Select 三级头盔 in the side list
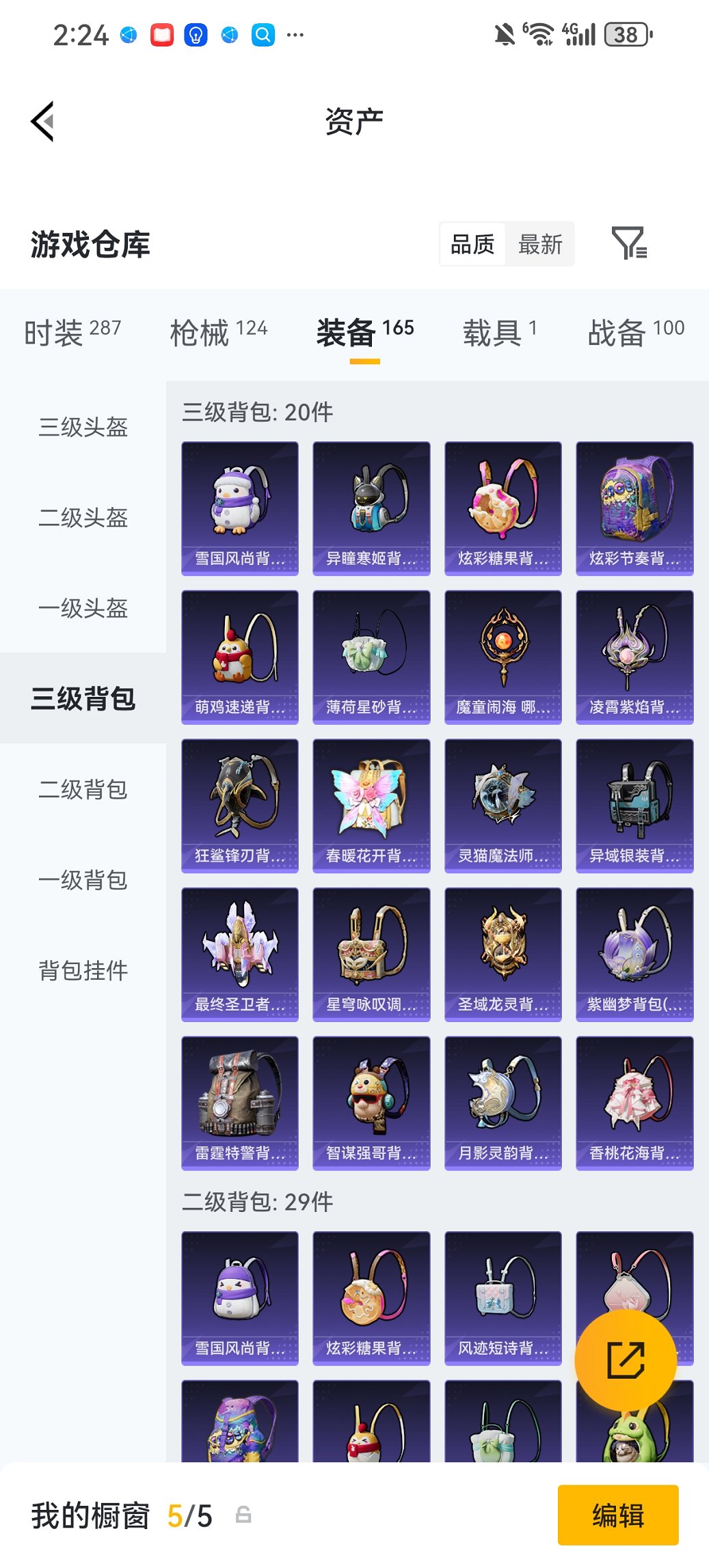This screenshot has height=1568, width=709. click(x=83, y=427)
